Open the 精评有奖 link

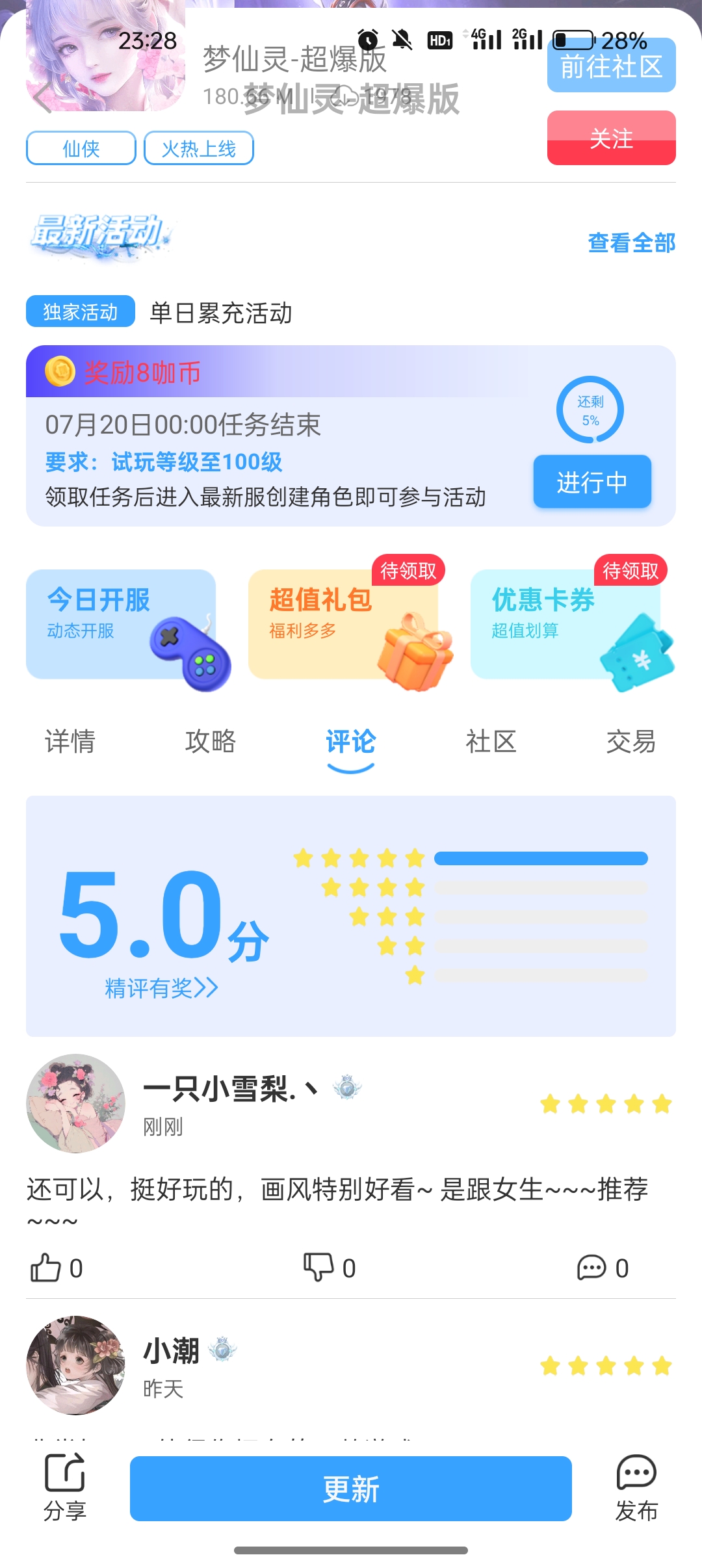click(x=161, y=988)
